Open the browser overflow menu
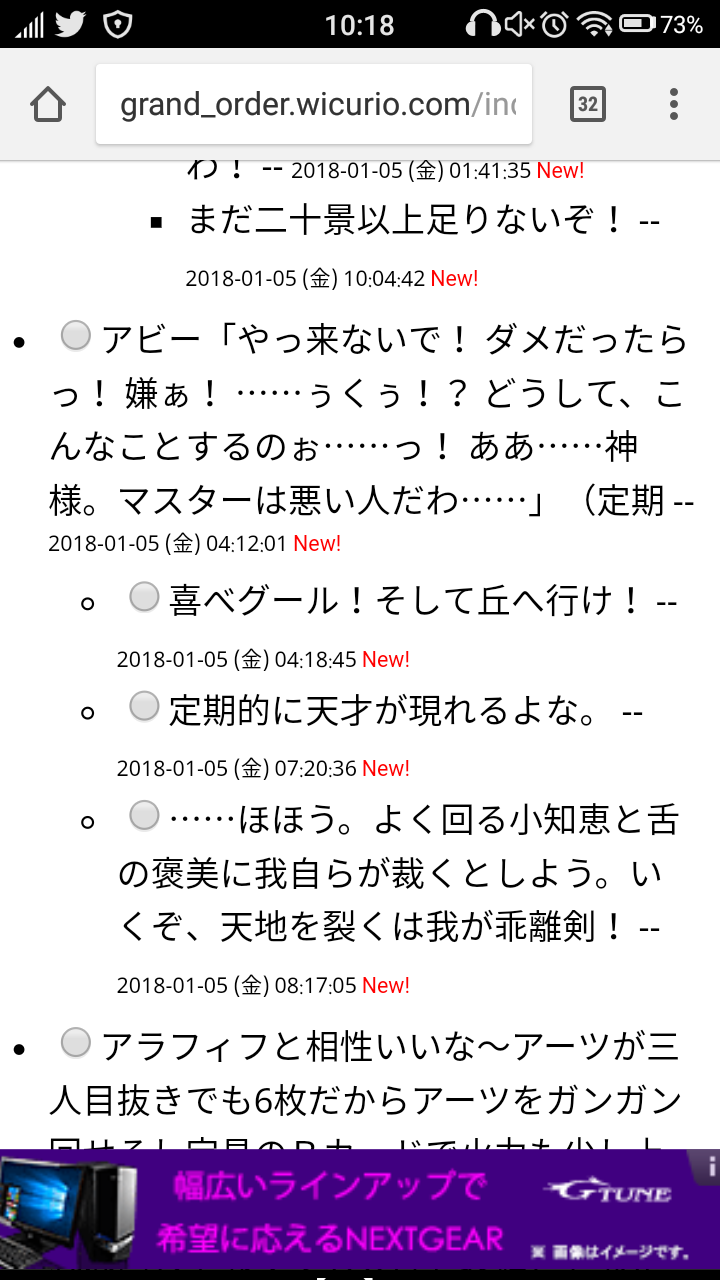Screen dimensions: 720x1280 [x=674, y=104]
